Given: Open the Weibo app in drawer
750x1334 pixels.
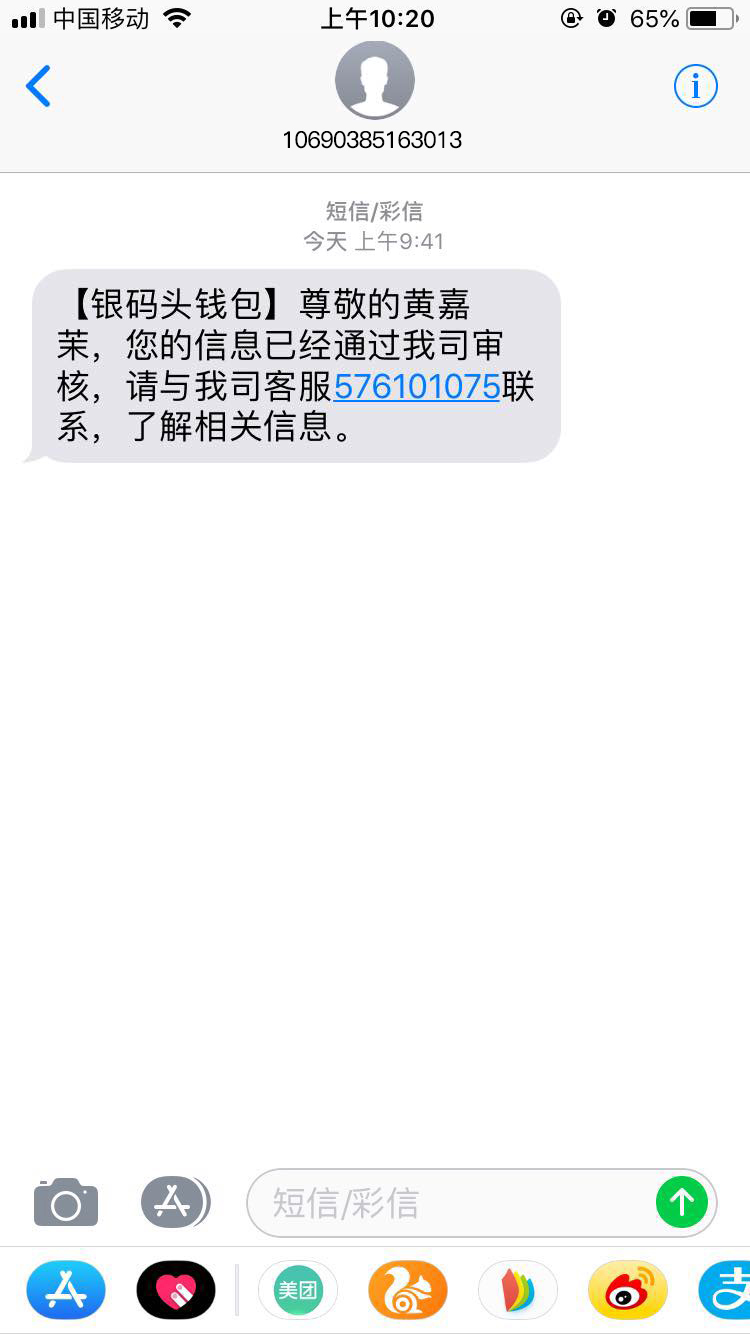Looking at the screenshot, I should [628, 1290].
